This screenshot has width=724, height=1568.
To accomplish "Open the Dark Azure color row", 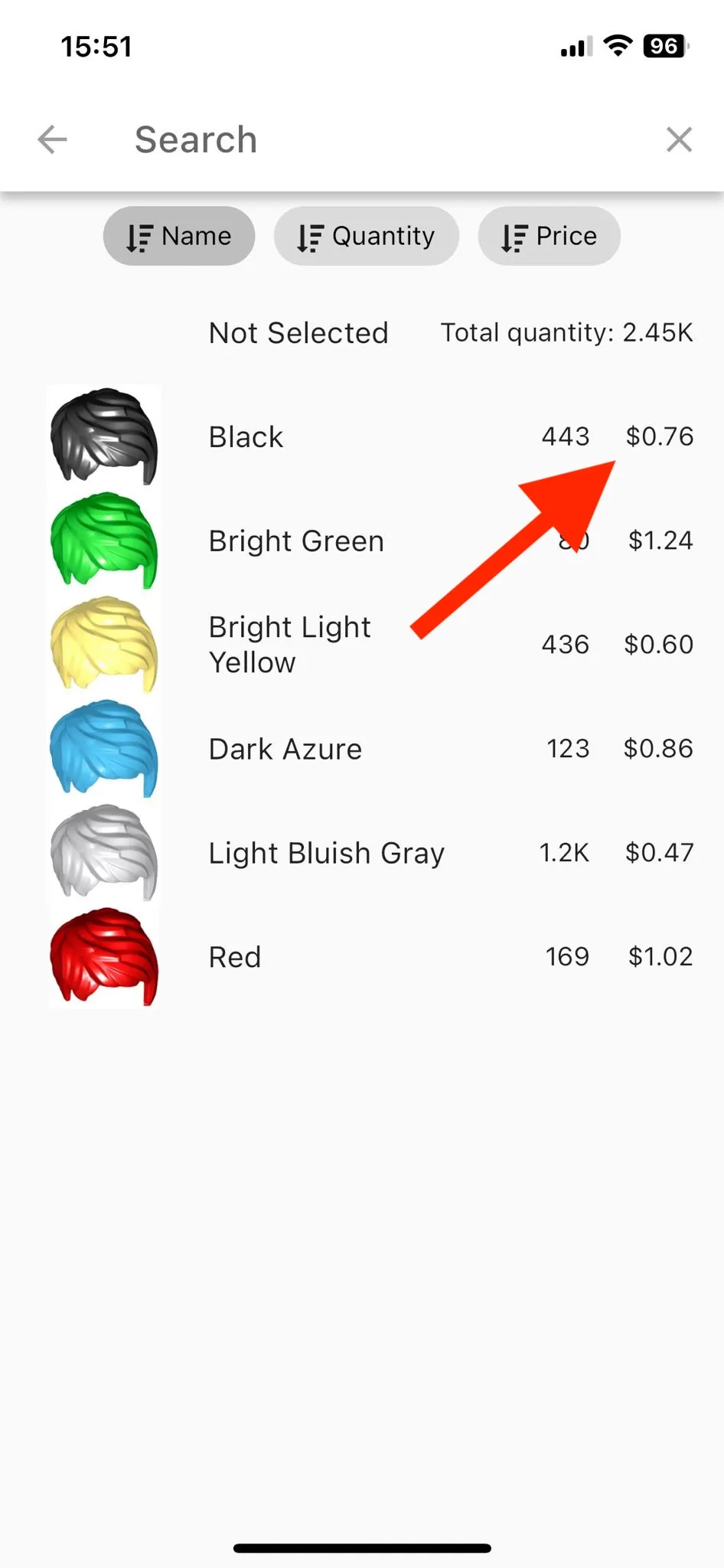I will [x=362, y=749].
